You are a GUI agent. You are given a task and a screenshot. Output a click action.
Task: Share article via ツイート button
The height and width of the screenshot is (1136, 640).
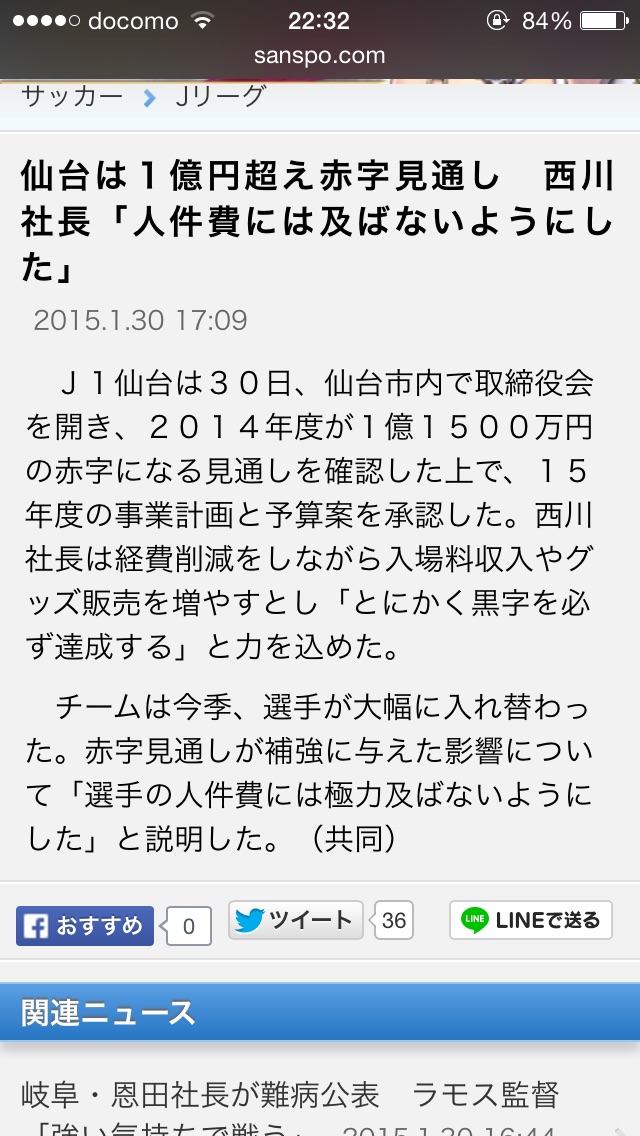tap(296, 920)
